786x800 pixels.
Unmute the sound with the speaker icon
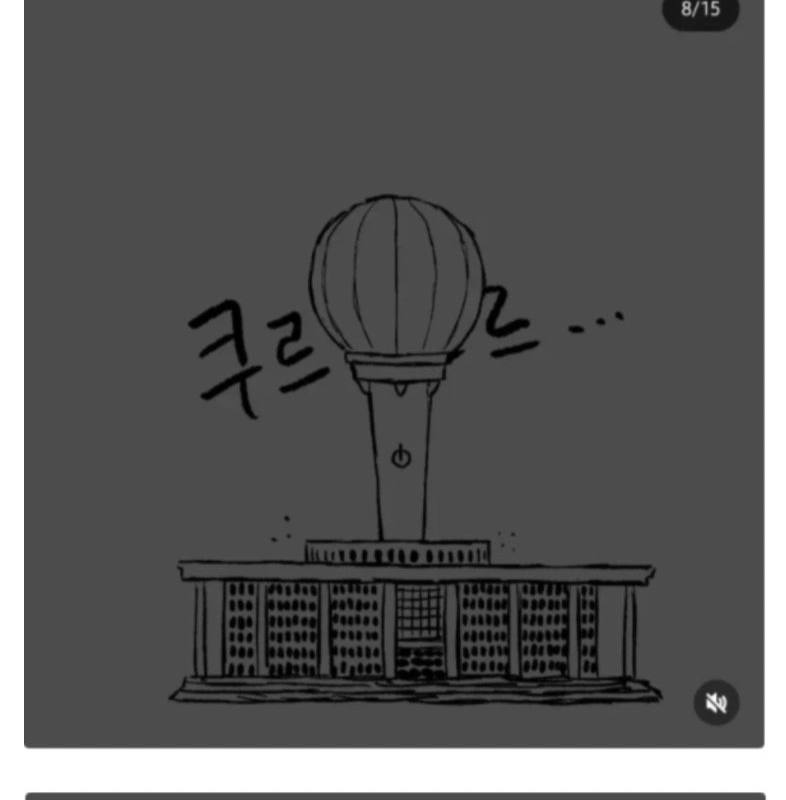716,703
